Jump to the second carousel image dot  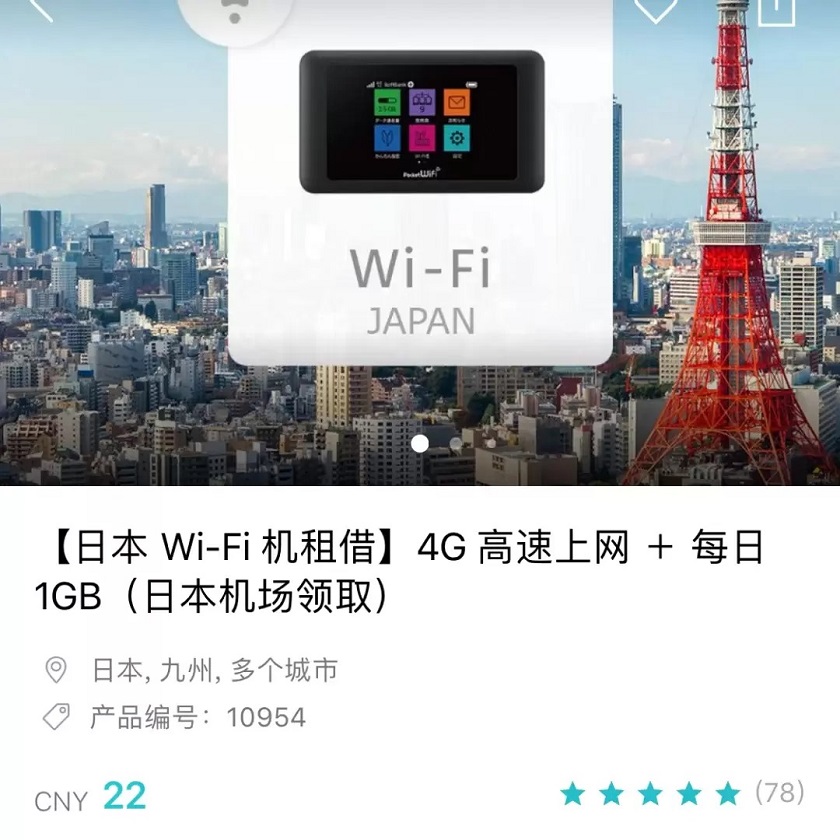[x=456, y=442]
